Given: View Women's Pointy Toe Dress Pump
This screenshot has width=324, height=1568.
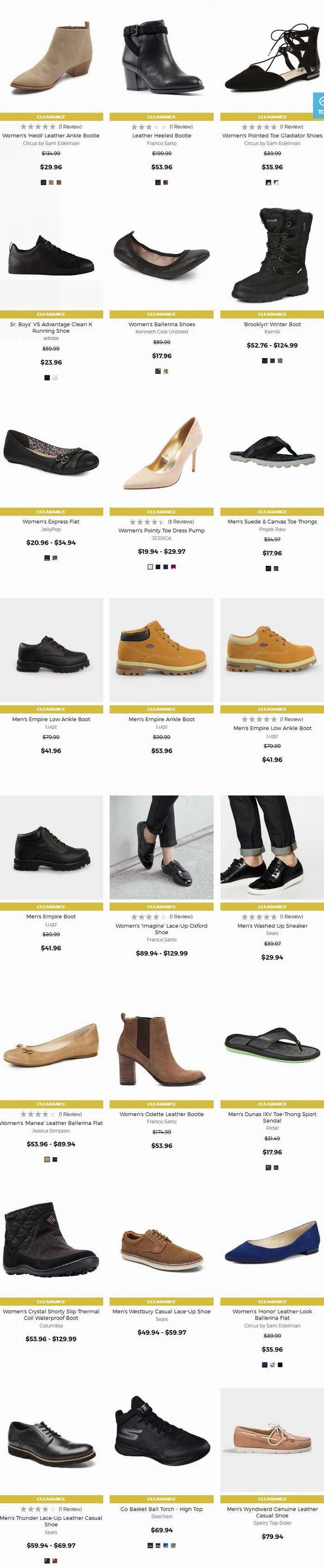Looking at the screenshot, I should [x=162, y=531].
